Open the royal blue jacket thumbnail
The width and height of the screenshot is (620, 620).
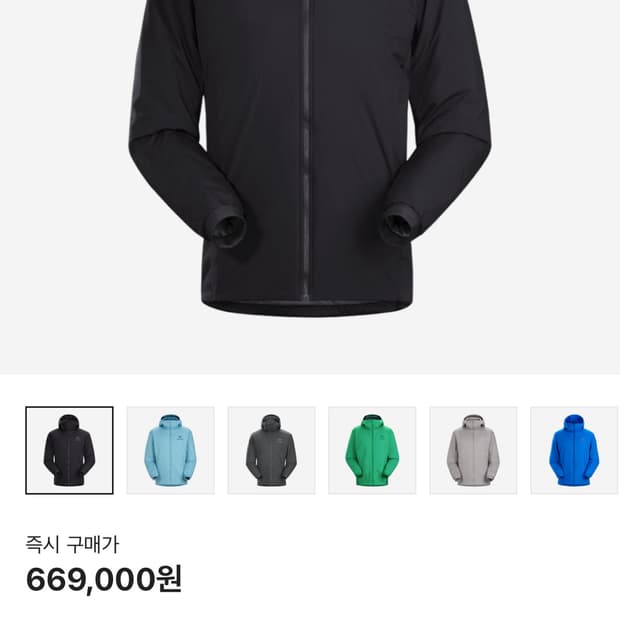coord(575,450)
